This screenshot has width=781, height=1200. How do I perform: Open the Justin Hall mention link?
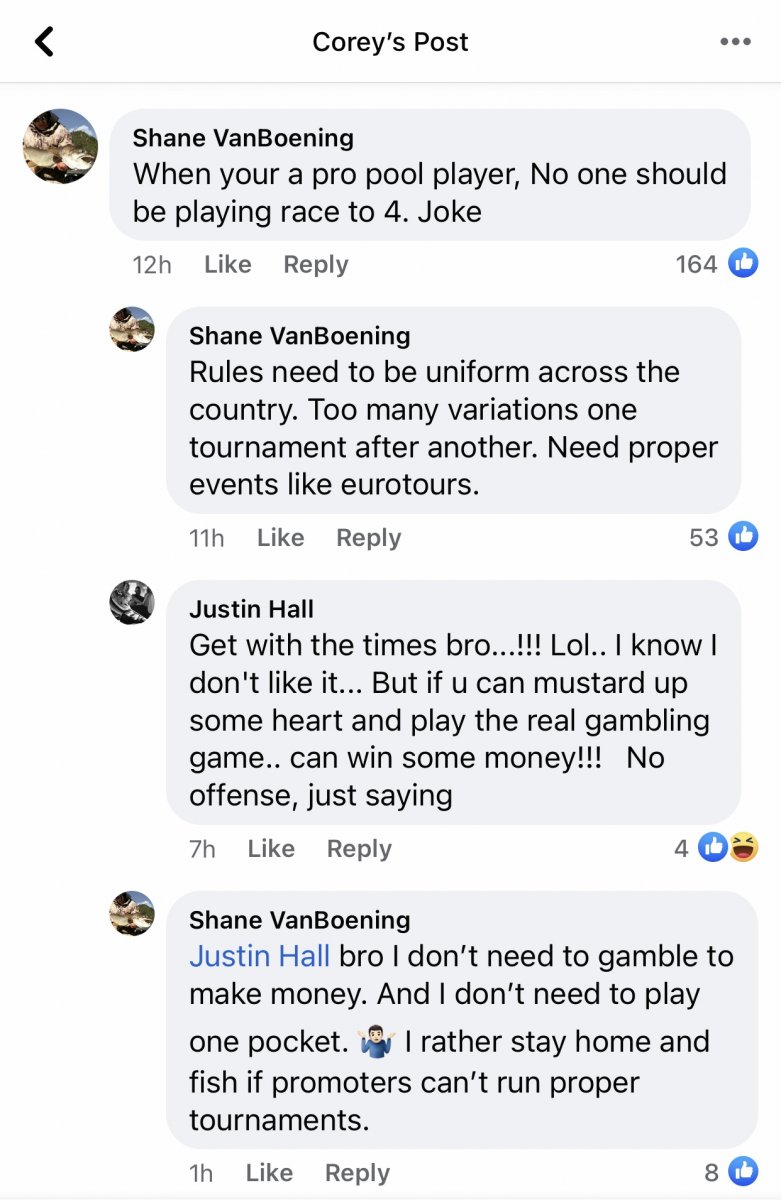click(x=259, y=956)
